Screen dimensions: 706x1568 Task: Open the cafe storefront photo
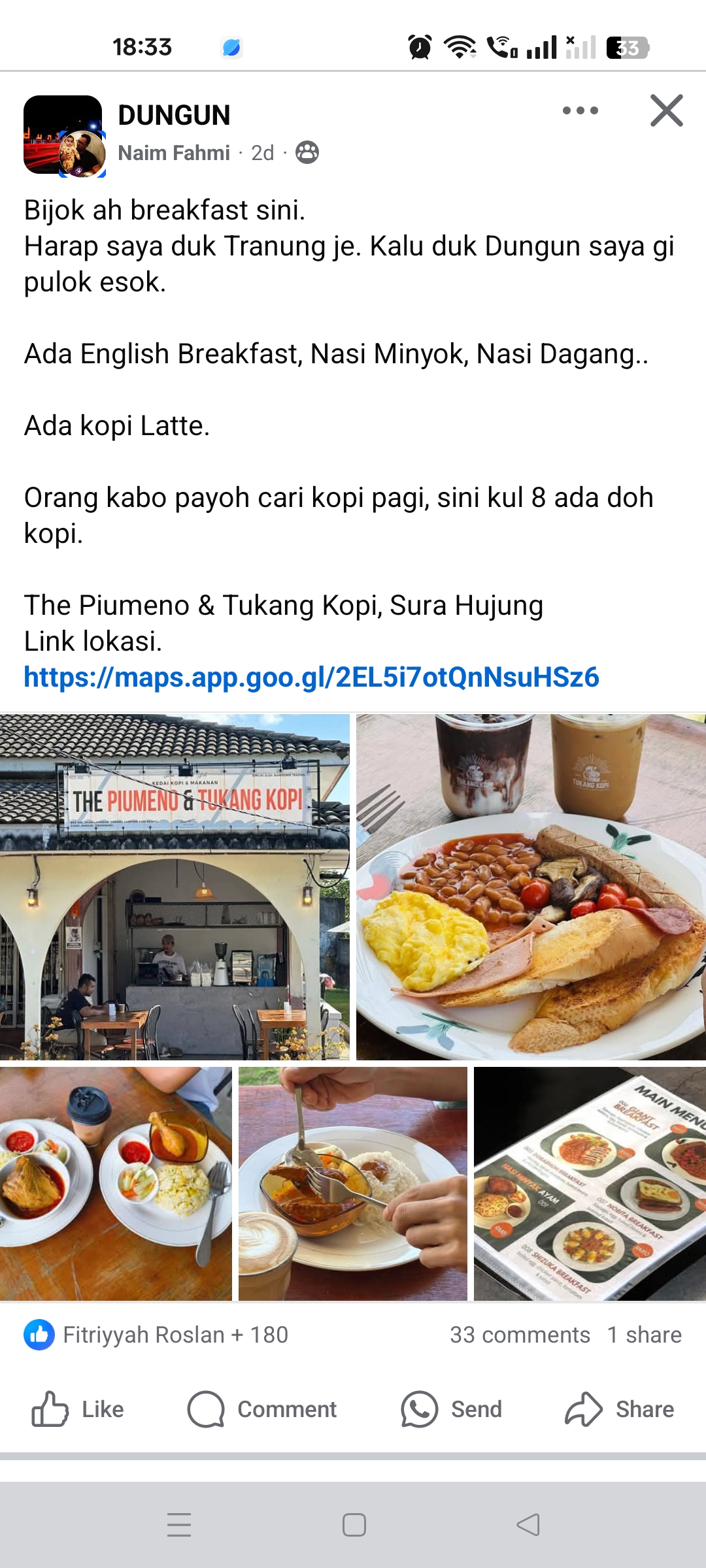[175, 887]
